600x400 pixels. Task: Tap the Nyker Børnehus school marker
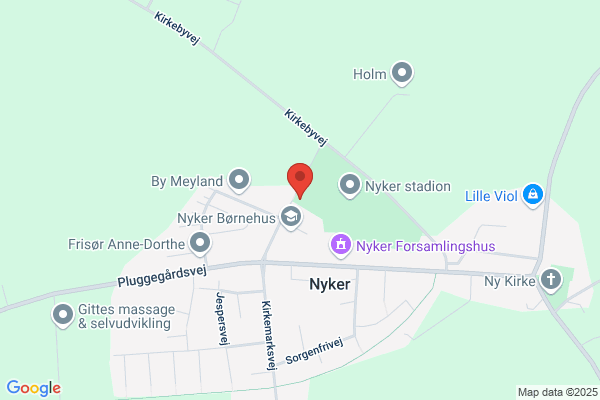coord(291,217)
